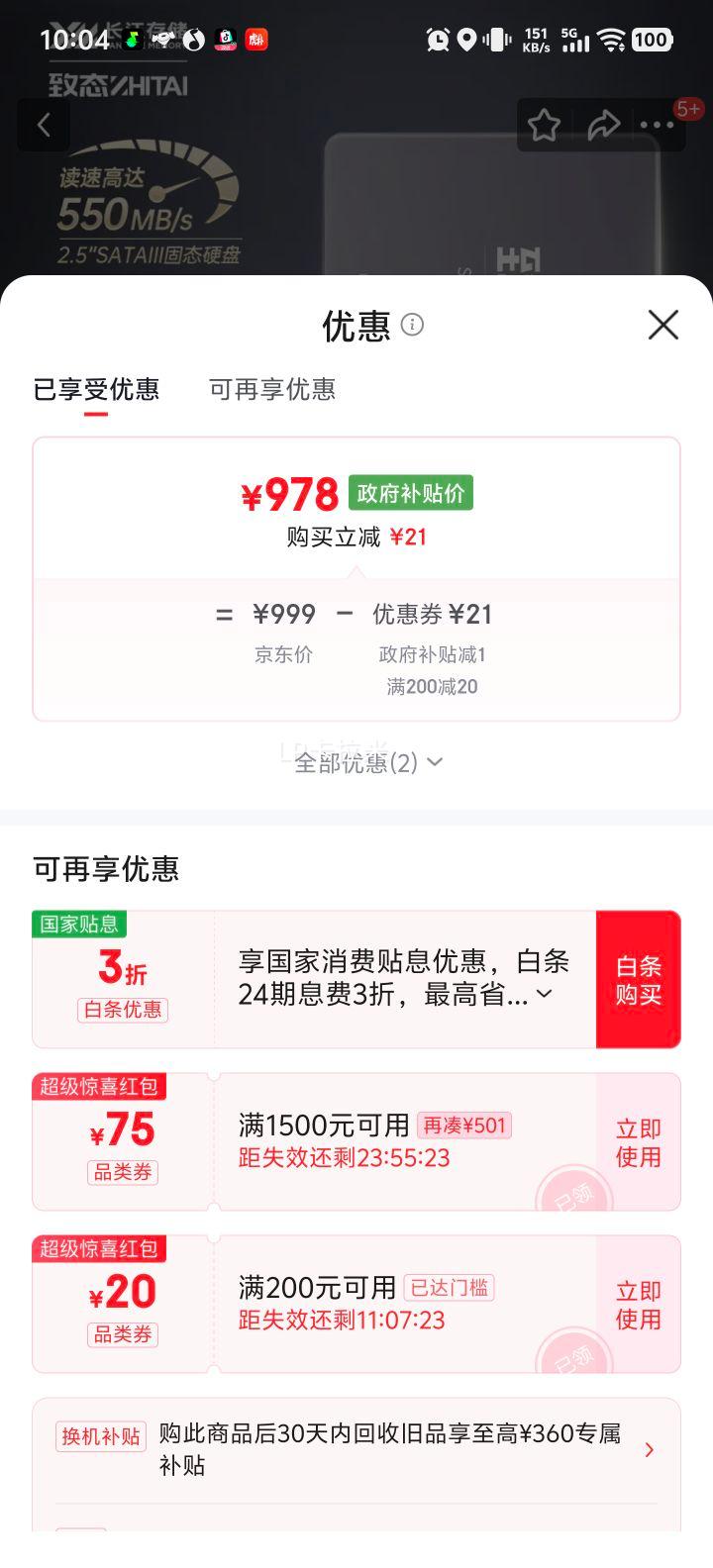The image size is (713, 1568).
Task: Switch to the 可再享优惠 tab
Action: (x=273, y=390)
